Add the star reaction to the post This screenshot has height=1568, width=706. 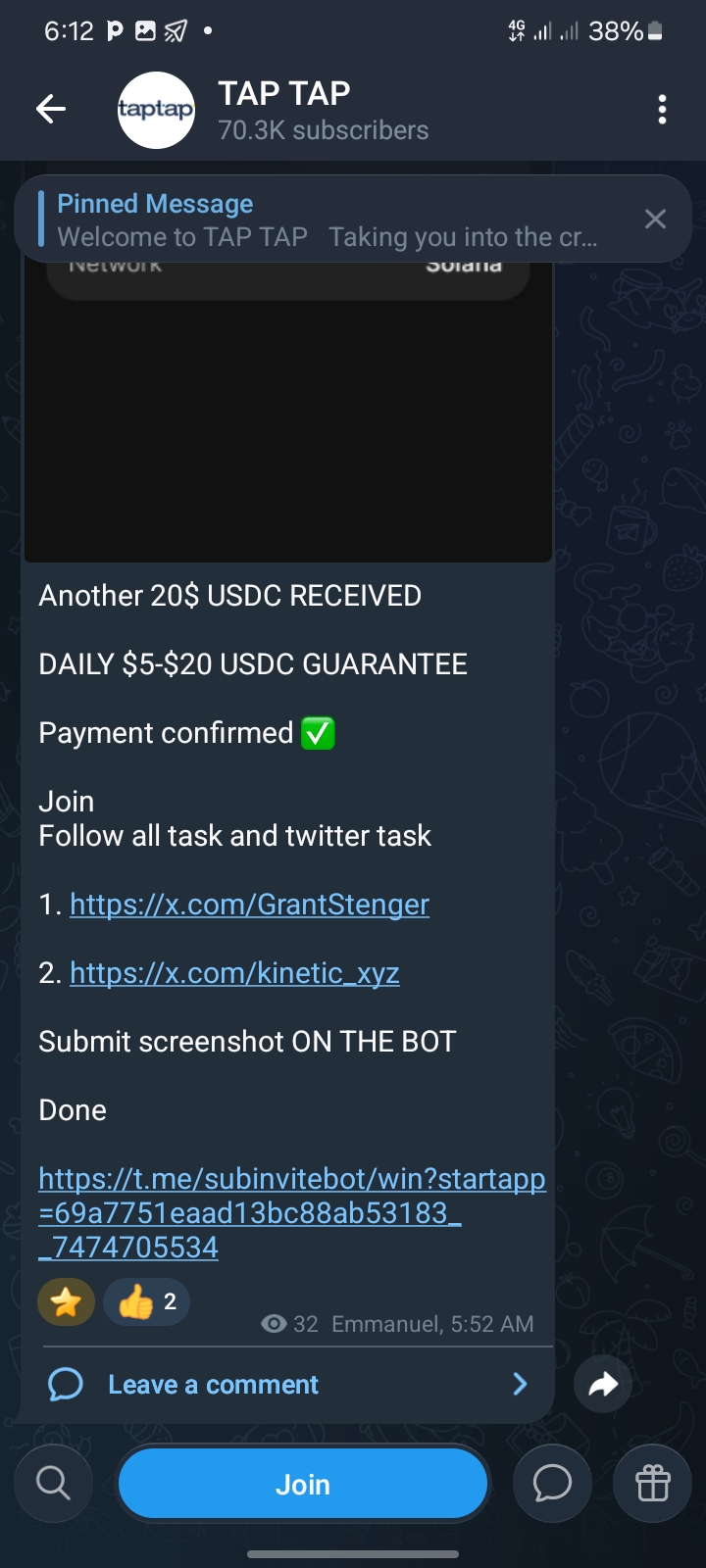(66, 1302)
